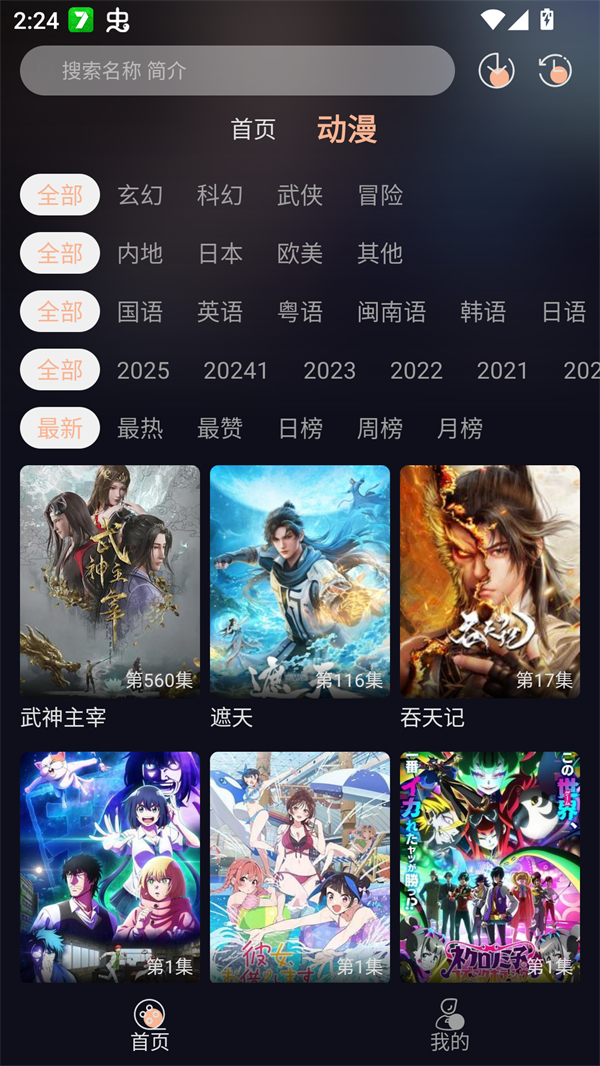Open the search box for names
This screenshot has width=600, height=1066.
pos(237,71)
